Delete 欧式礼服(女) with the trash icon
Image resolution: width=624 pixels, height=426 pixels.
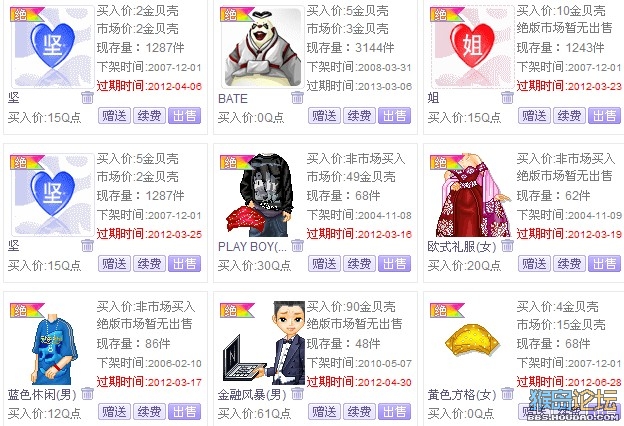click(507, 245)
